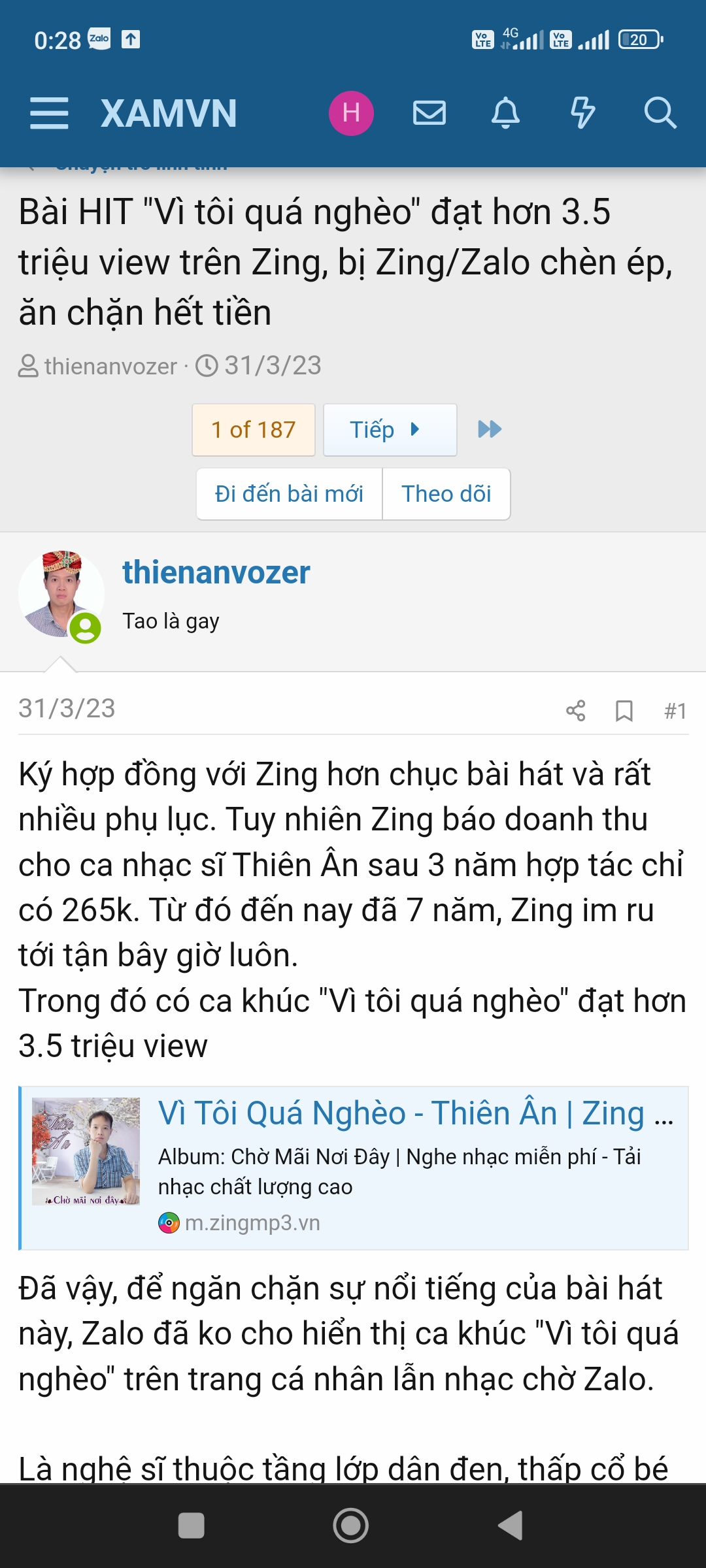Tap the XAMVN site logo

coord(169,113)
